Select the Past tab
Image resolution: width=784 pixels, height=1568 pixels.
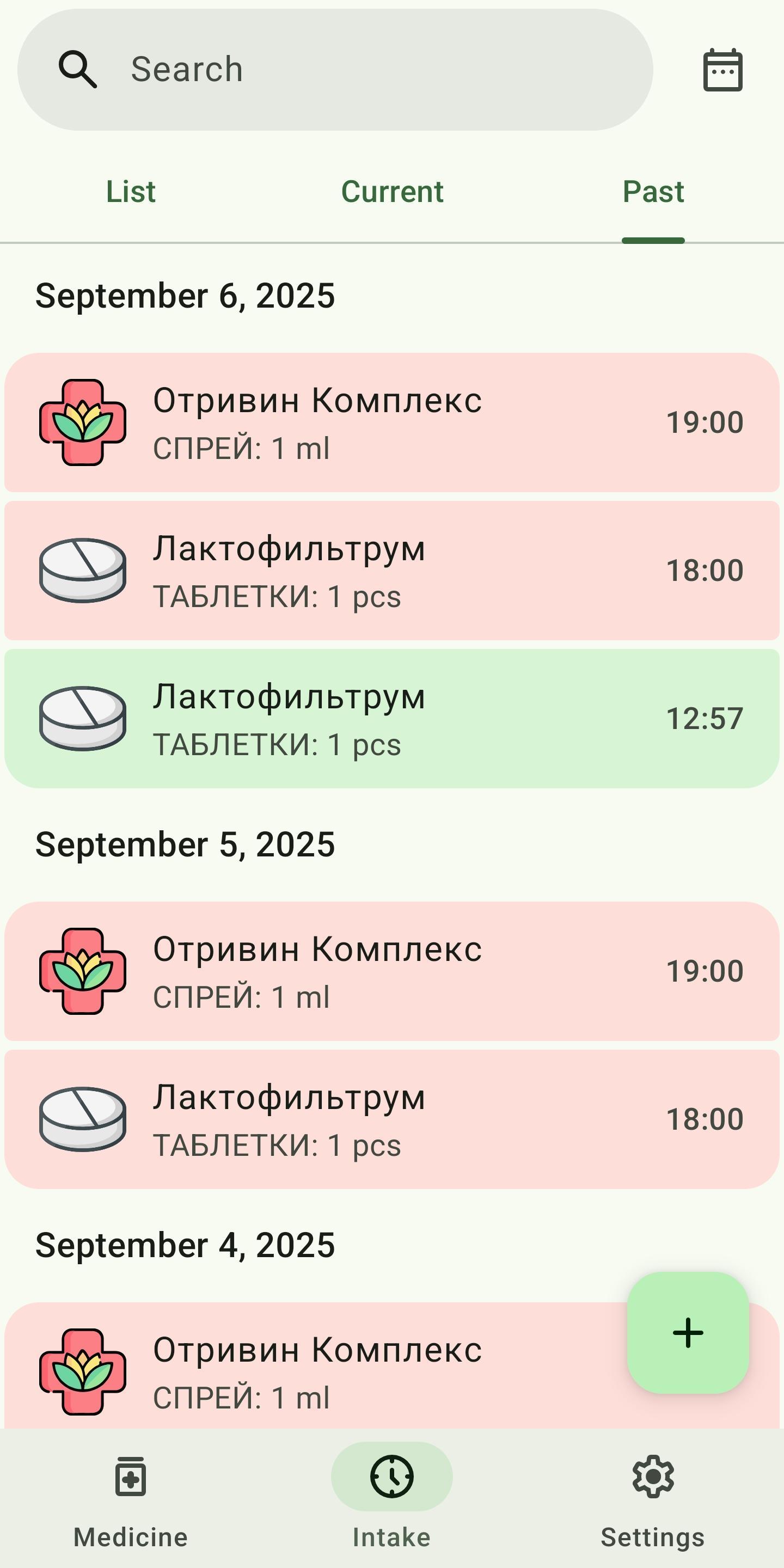(x=653, y=192)
